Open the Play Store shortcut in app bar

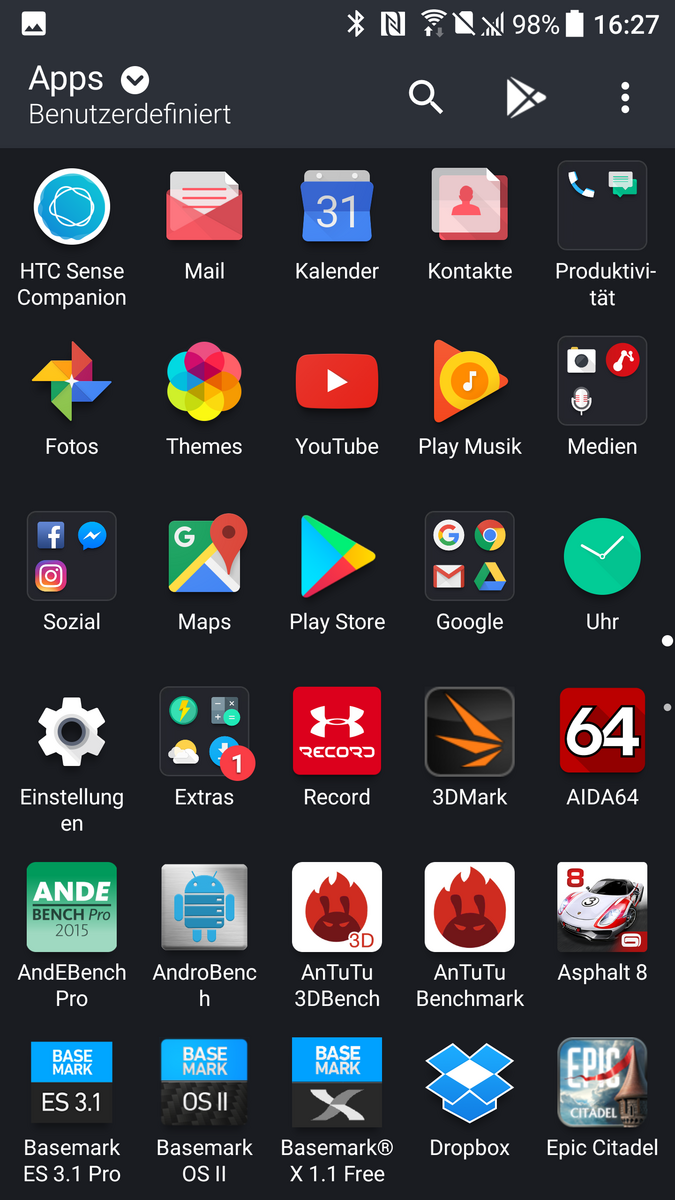point(525,97)
